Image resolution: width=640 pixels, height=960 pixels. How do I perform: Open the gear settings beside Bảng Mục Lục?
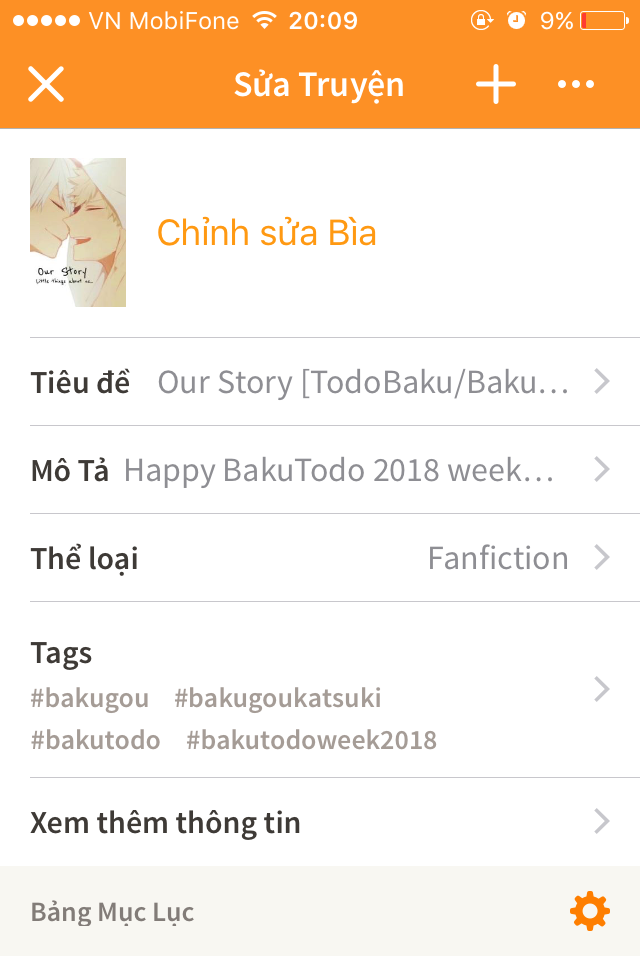tap(589, 911)
